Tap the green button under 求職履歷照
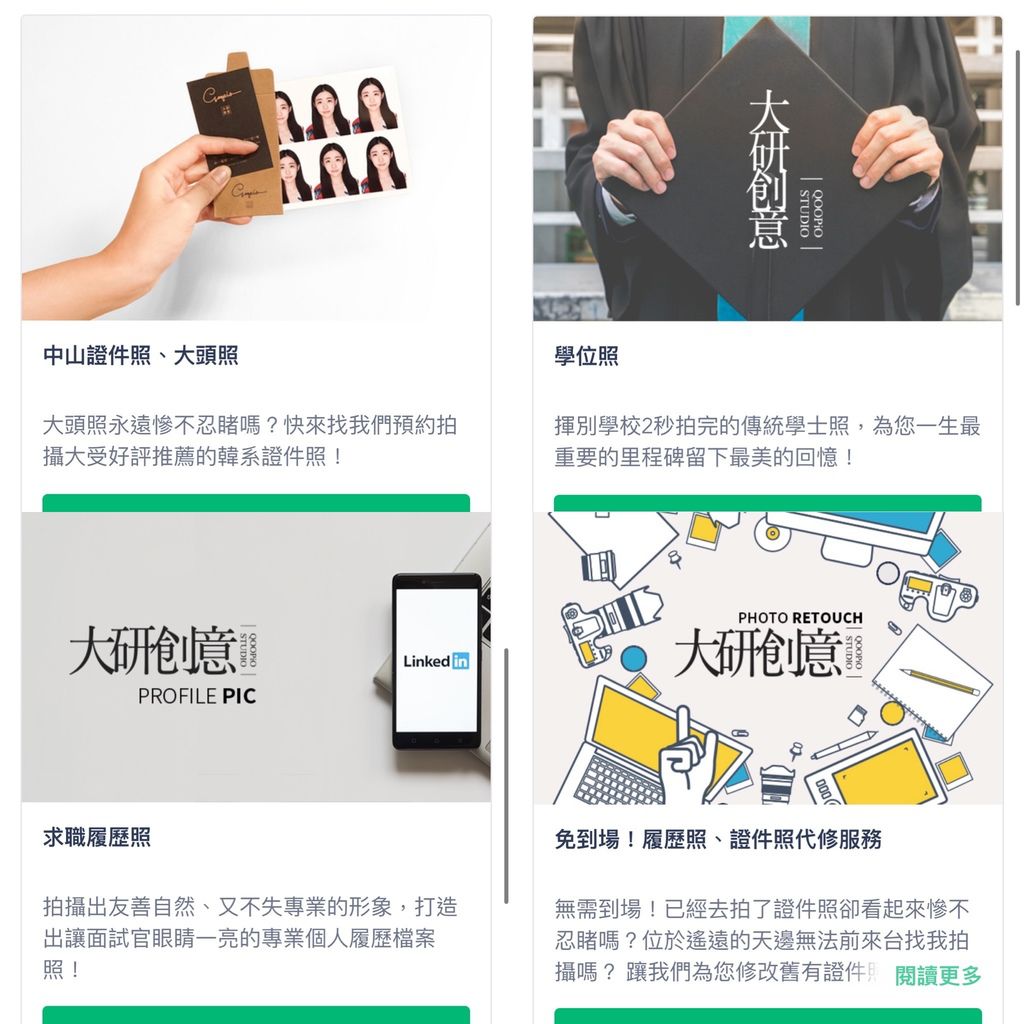The width and height of the screenshot is (1024, 1024). 256,1014
